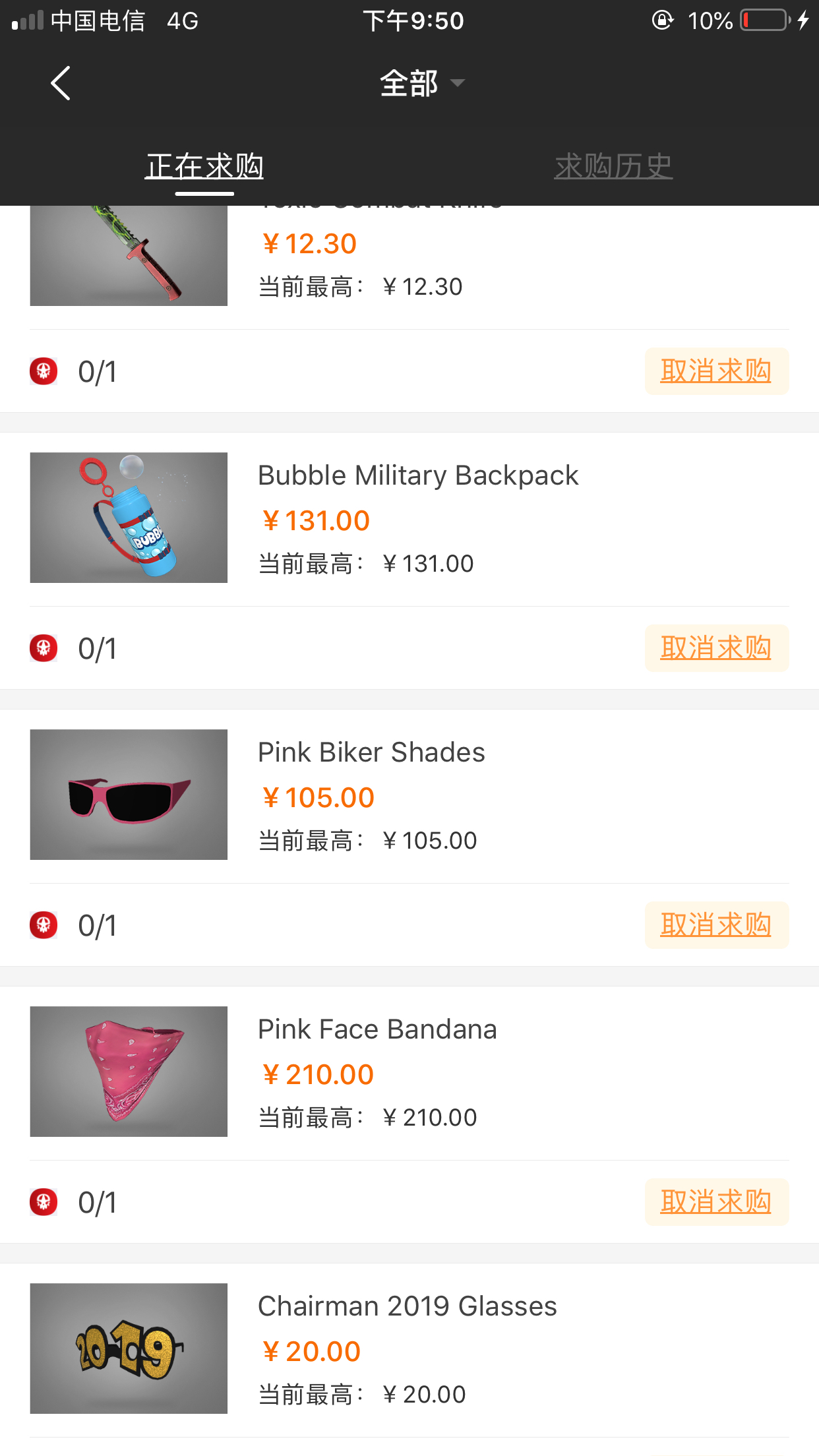This screenshot has height=1456, width=819.
Task: Cancel the Pink Face Bandana buy order
Action: [716, 1202]
